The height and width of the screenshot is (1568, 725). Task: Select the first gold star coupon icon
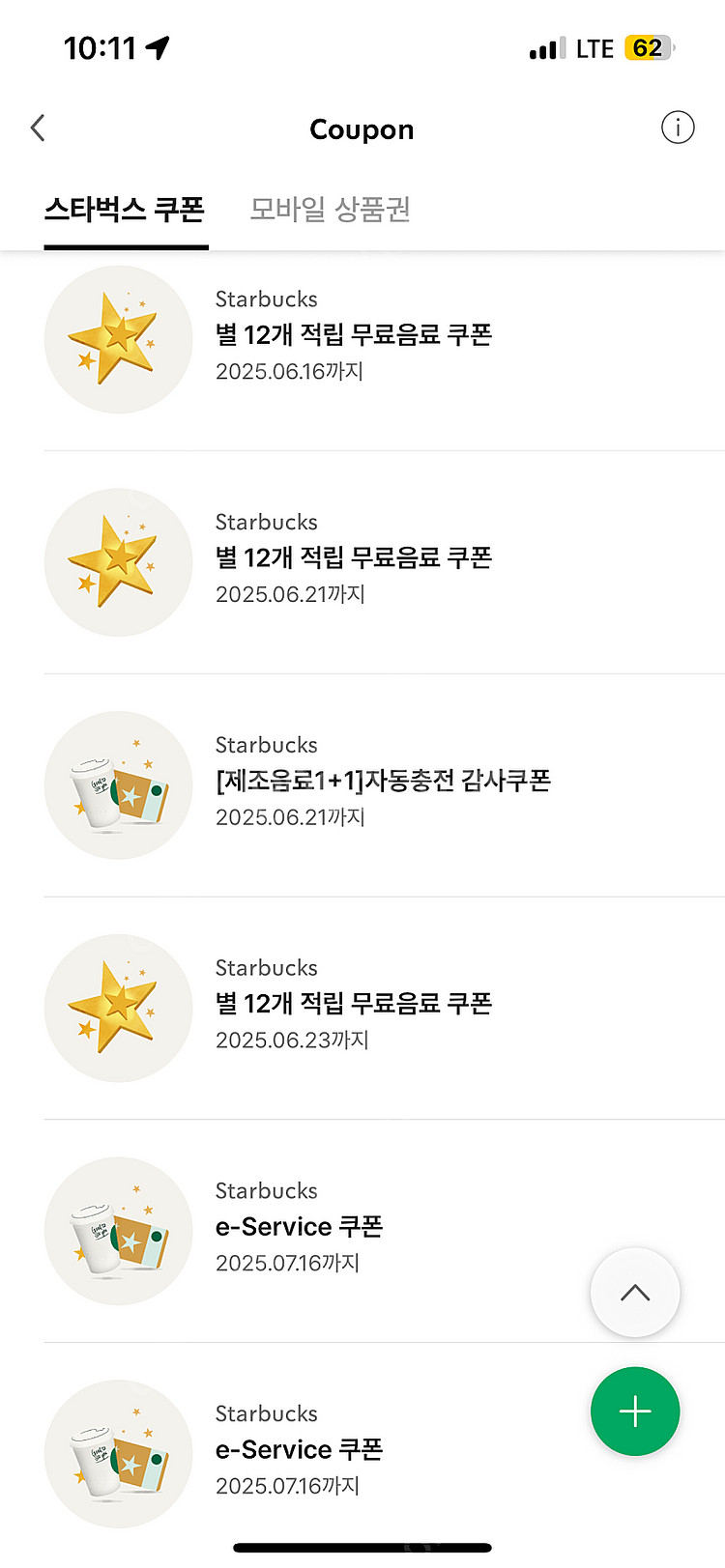pos(118,339)
